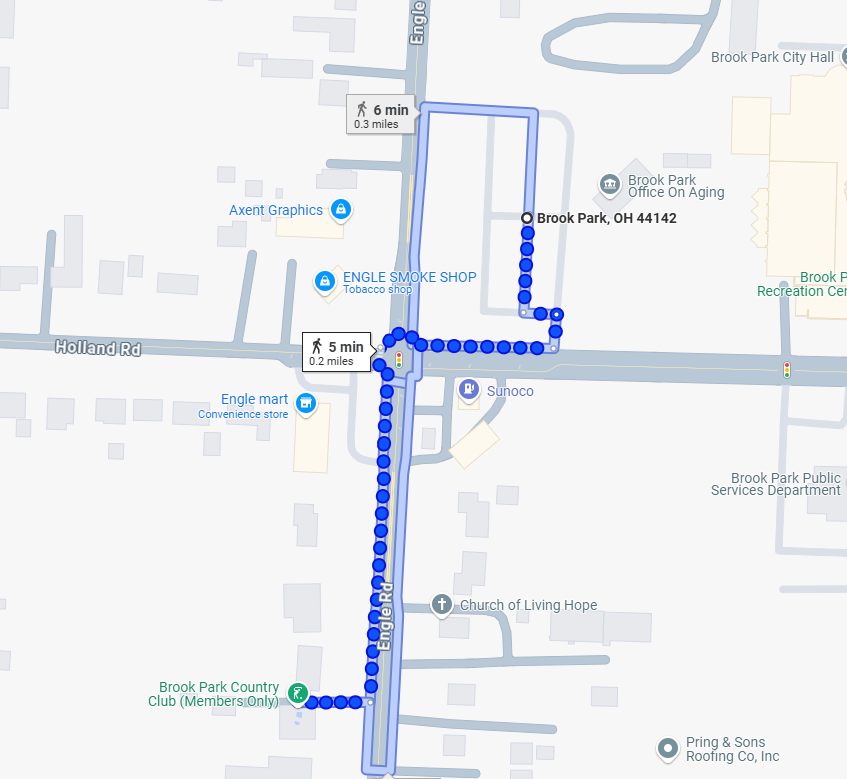This screenshot has width=847, height=779.
Task: Open the Brook Park Country Club marker
Action: [297, 692]
